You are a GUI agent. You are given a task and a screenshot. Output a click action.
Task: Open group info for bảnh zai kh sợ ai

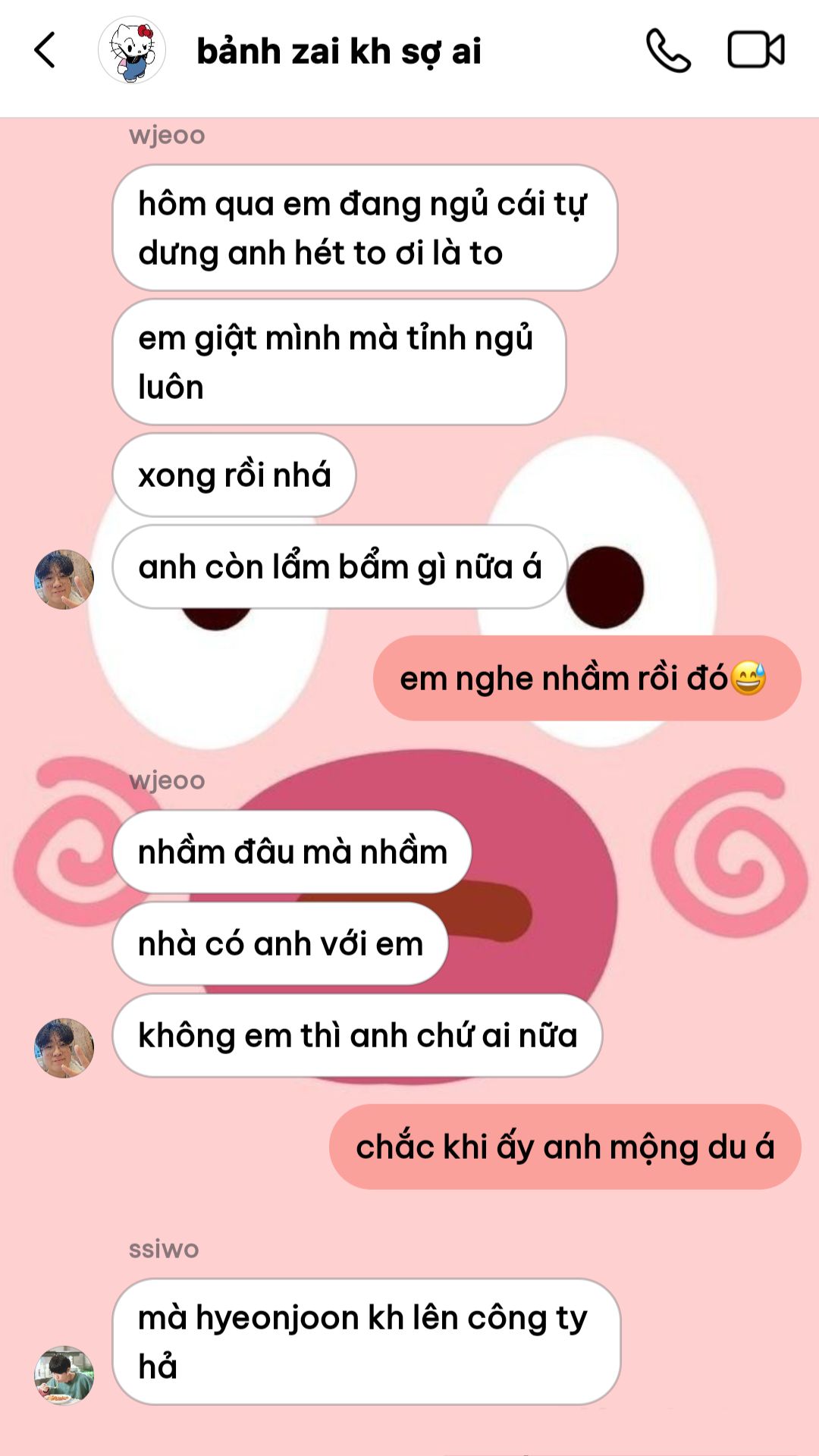pos(338,52)
